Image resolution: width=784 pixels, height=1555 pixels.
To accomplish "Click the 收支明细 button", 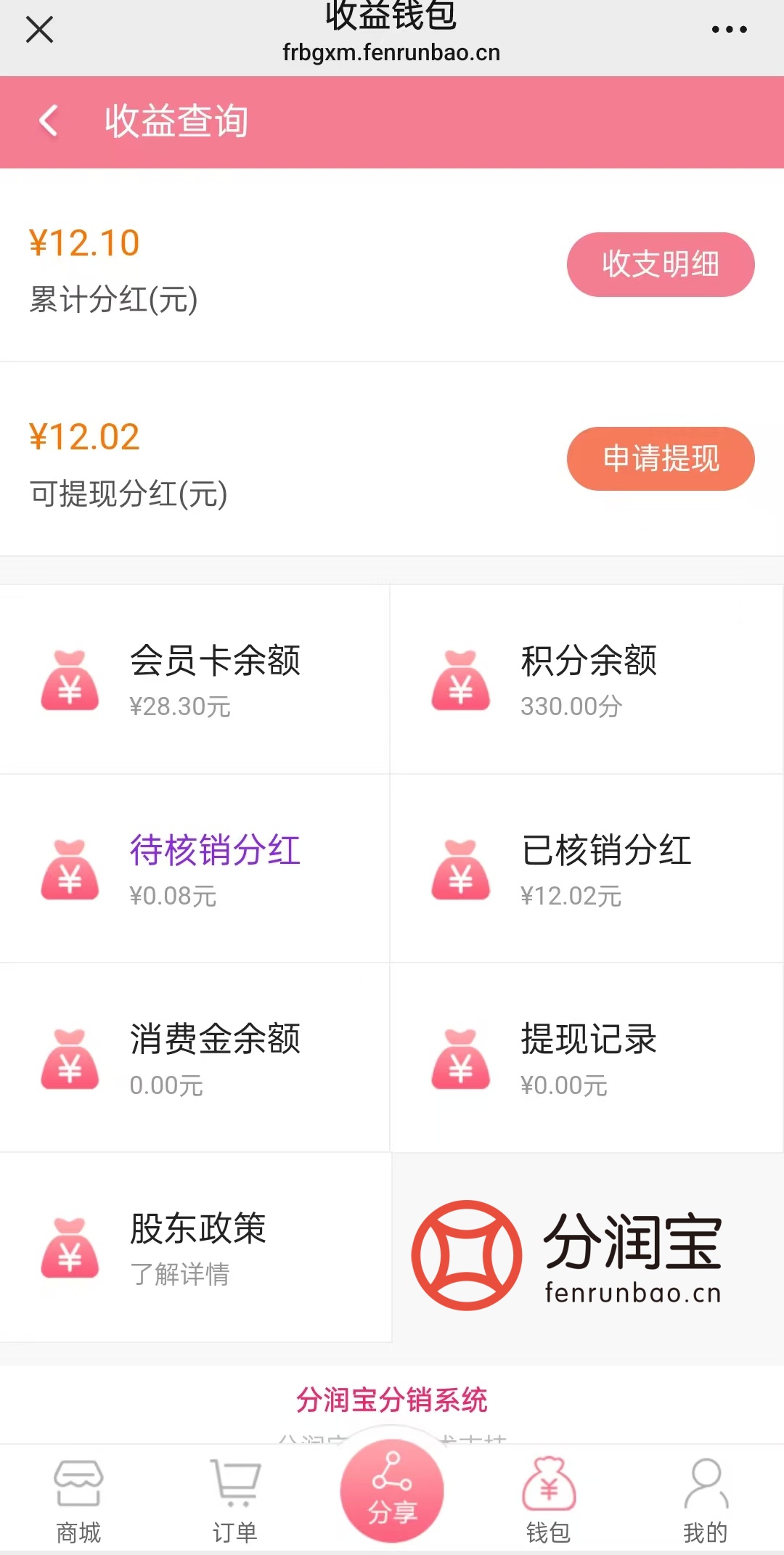I will tap(660, 264).
